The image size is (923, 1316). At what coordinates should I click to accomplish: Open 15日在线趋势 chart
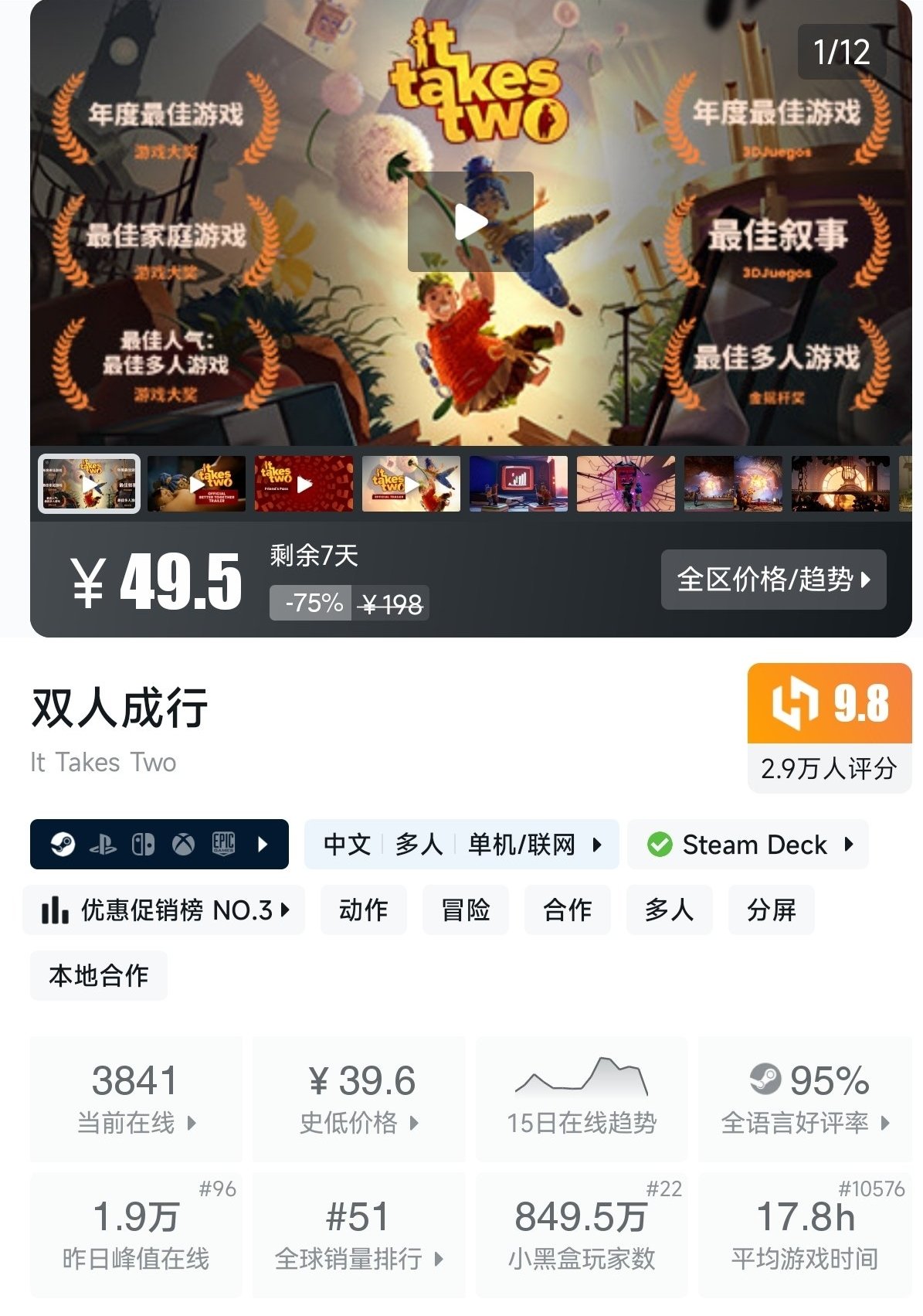click(581, 1099)
